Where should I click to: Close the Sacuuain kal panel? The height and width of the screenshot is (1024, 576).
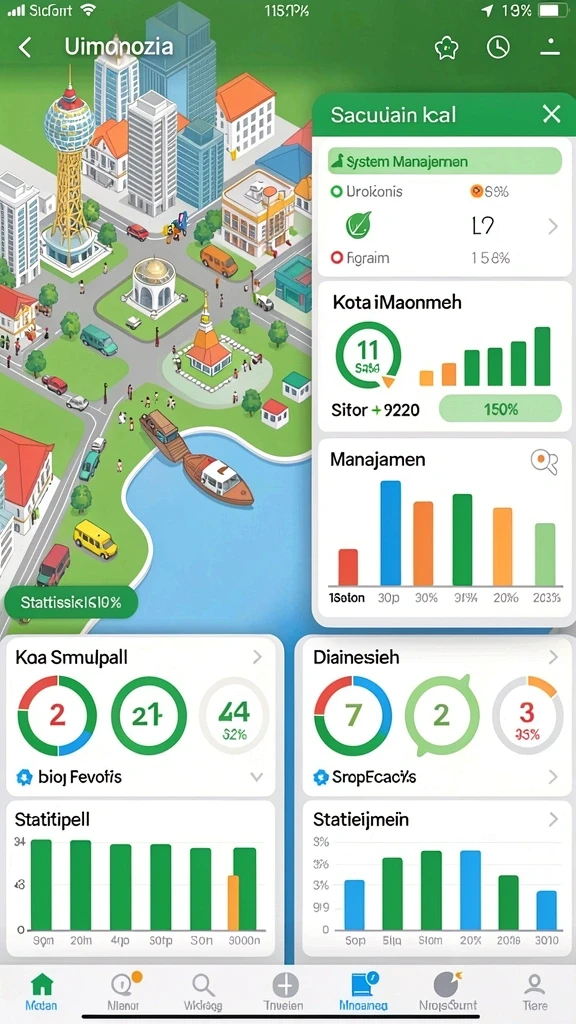coord(551,115)
